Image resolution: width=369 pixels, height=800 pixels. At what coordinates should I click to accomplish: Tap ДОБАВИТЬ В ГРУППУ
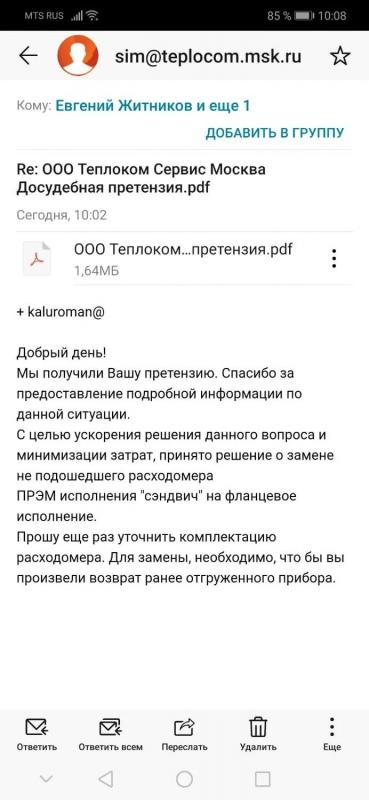(275, 133)
